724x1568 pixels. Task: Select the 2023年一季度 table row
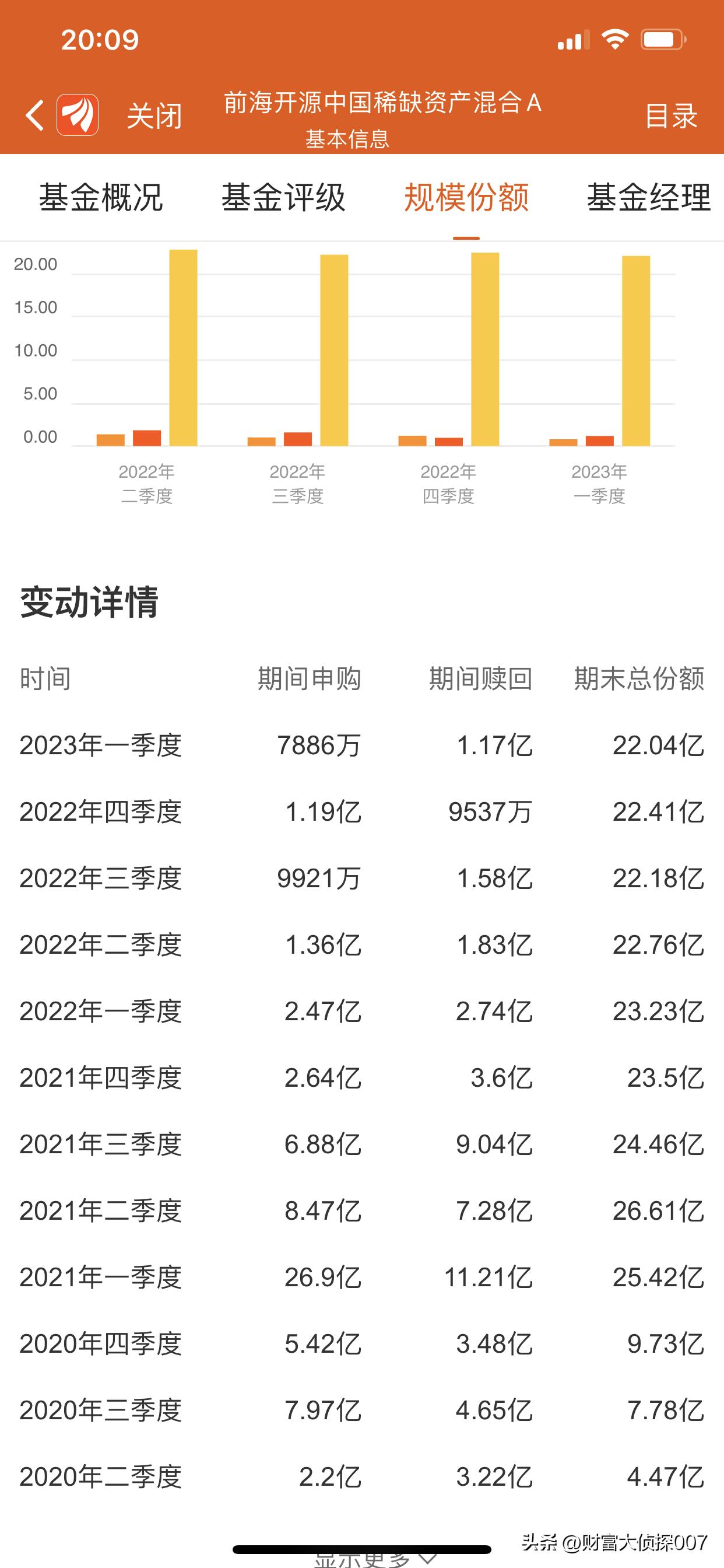click(x=362, y=745)
